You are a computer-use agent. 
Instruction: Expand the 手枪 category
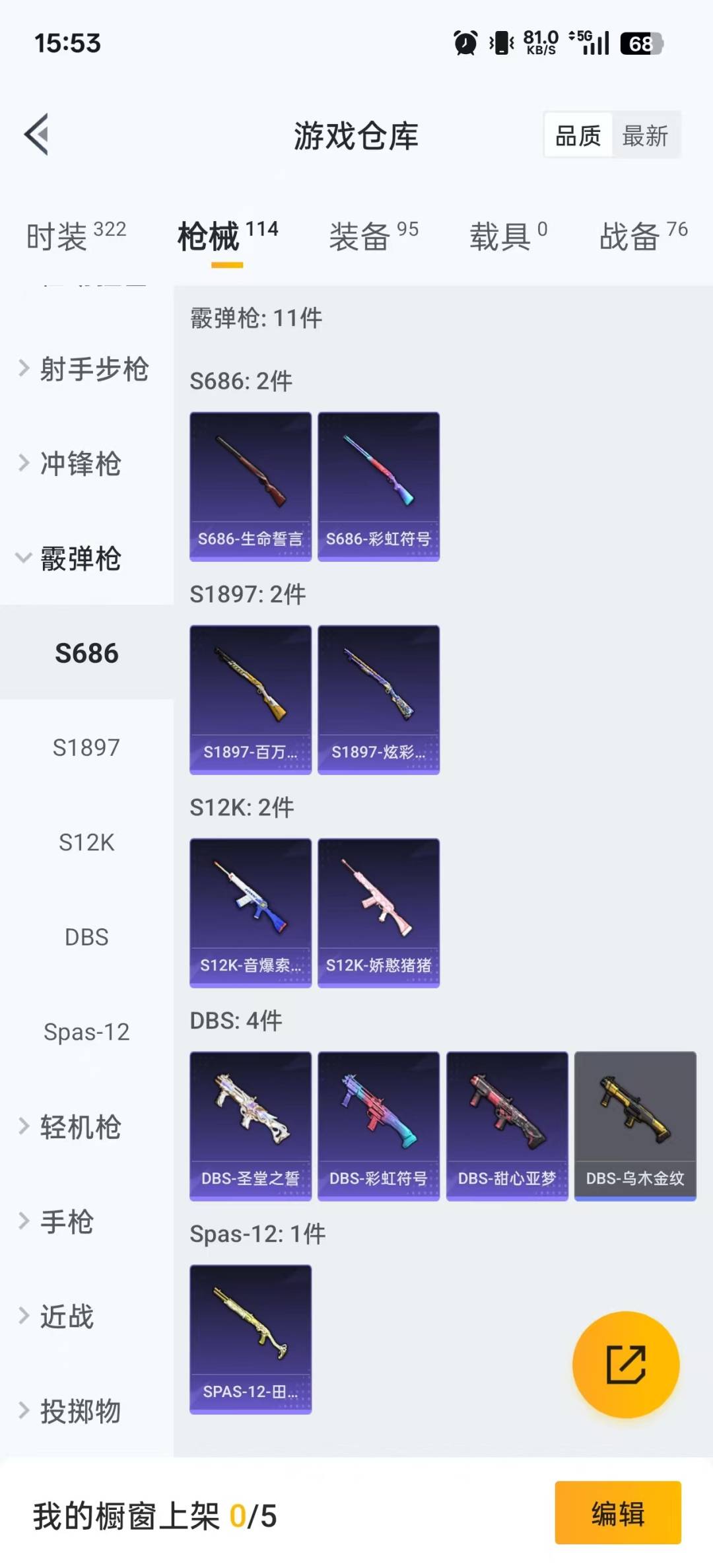click(x=66, y=1221)
